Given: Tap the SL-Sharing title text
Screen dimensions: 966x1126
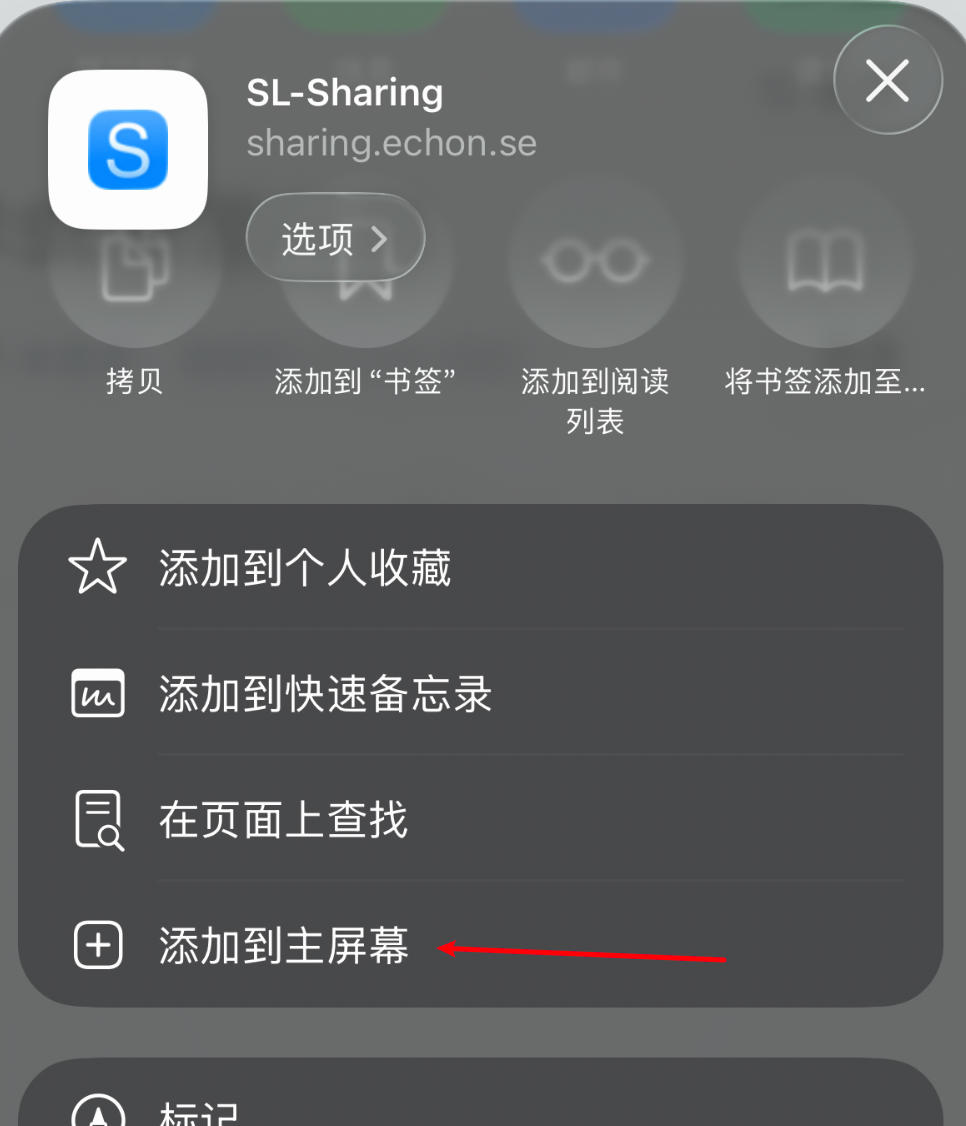Looking at the screenshot, I should [345, 93].
